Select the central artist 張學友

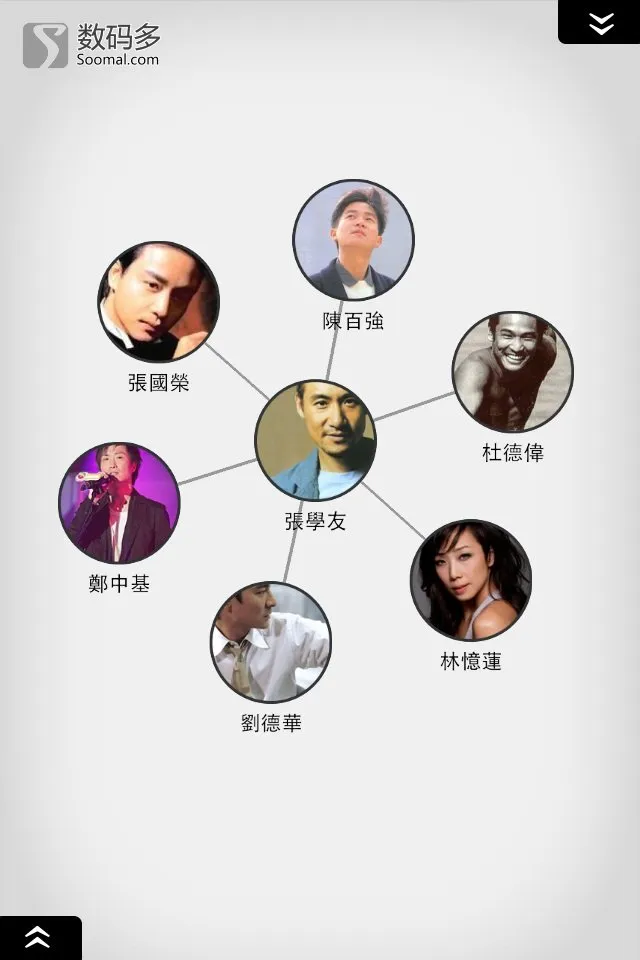pyautogui.click(x=316, y=440)
